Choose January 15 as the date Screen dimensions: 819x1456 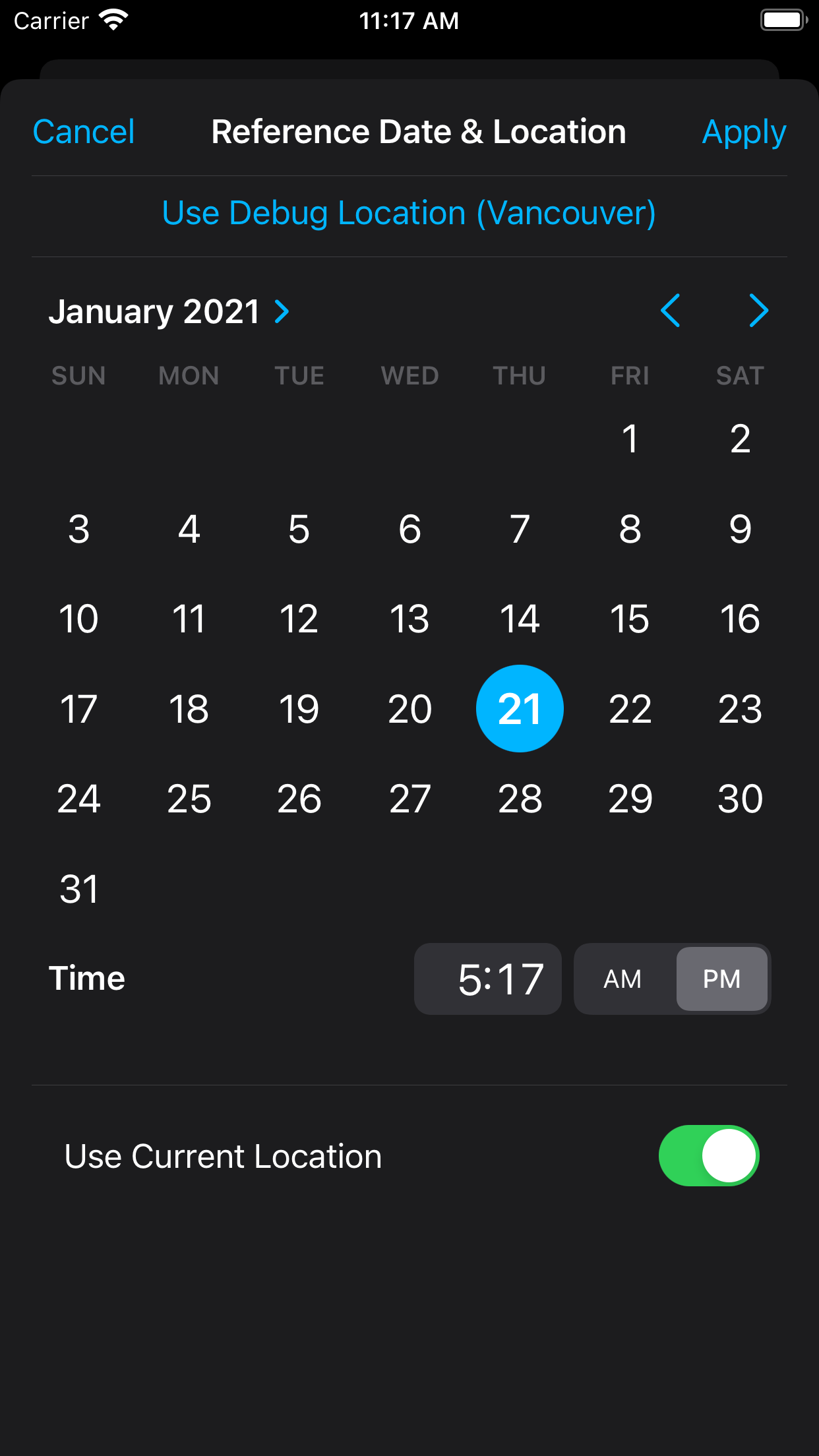pos(630,619)
